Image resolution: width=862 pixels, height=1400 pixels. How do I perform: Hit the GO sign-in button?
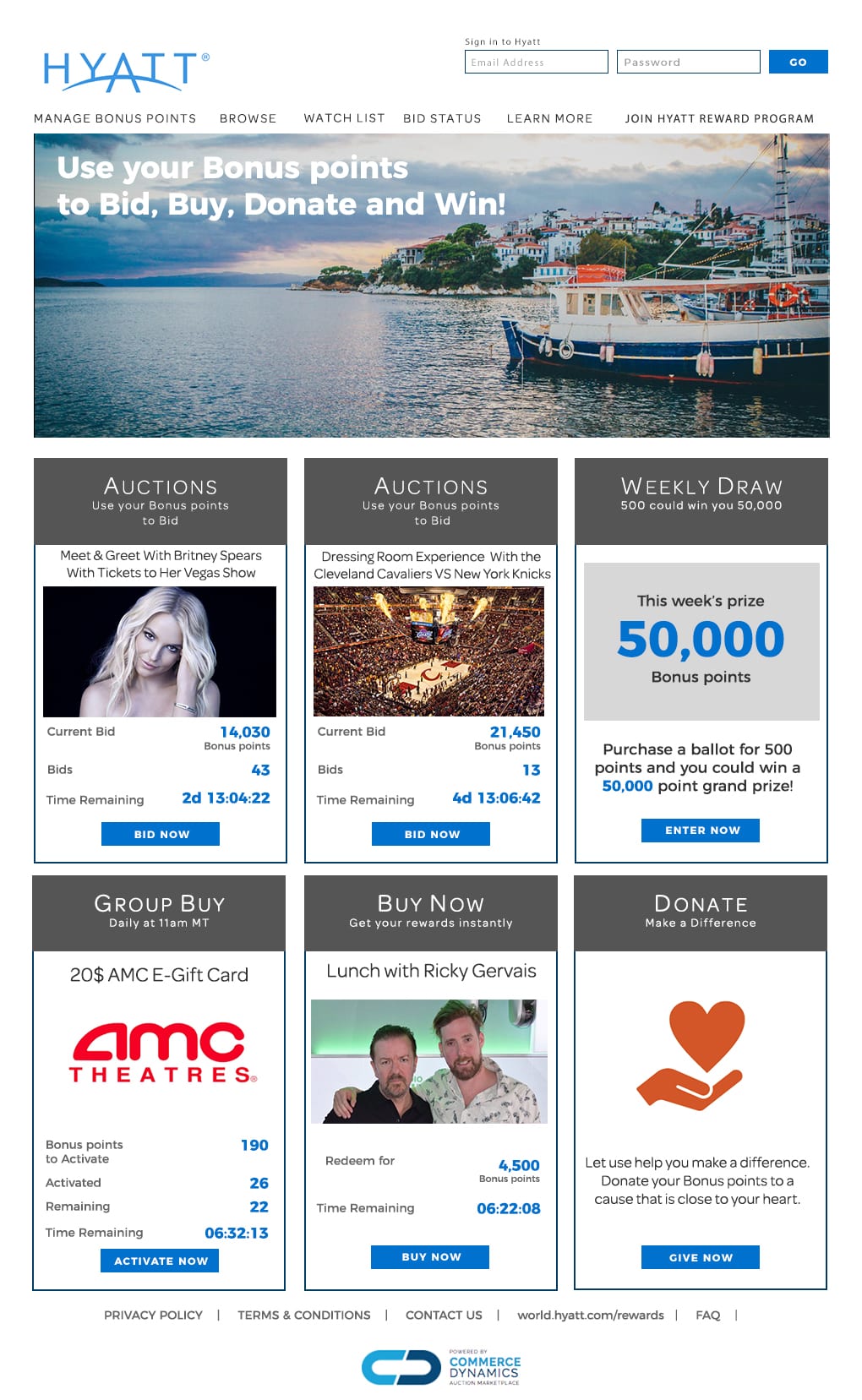[x=798, y=62]
